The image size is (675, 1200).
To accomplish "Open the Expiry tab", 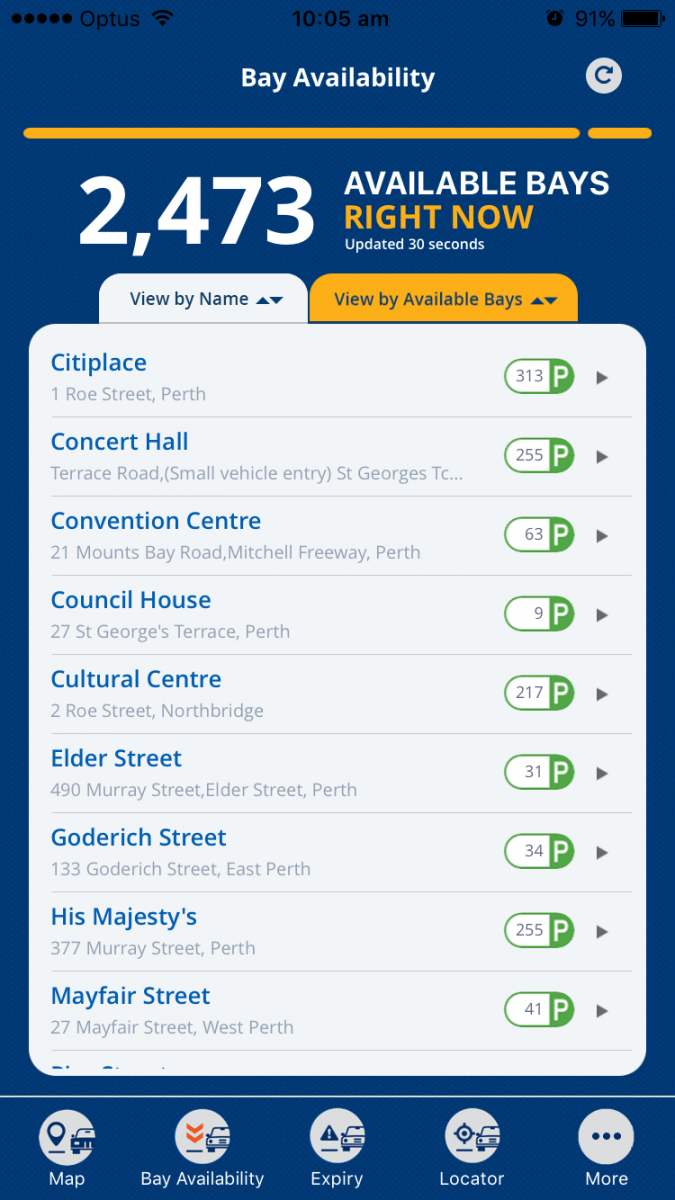I will click(x=337, y=1148).
